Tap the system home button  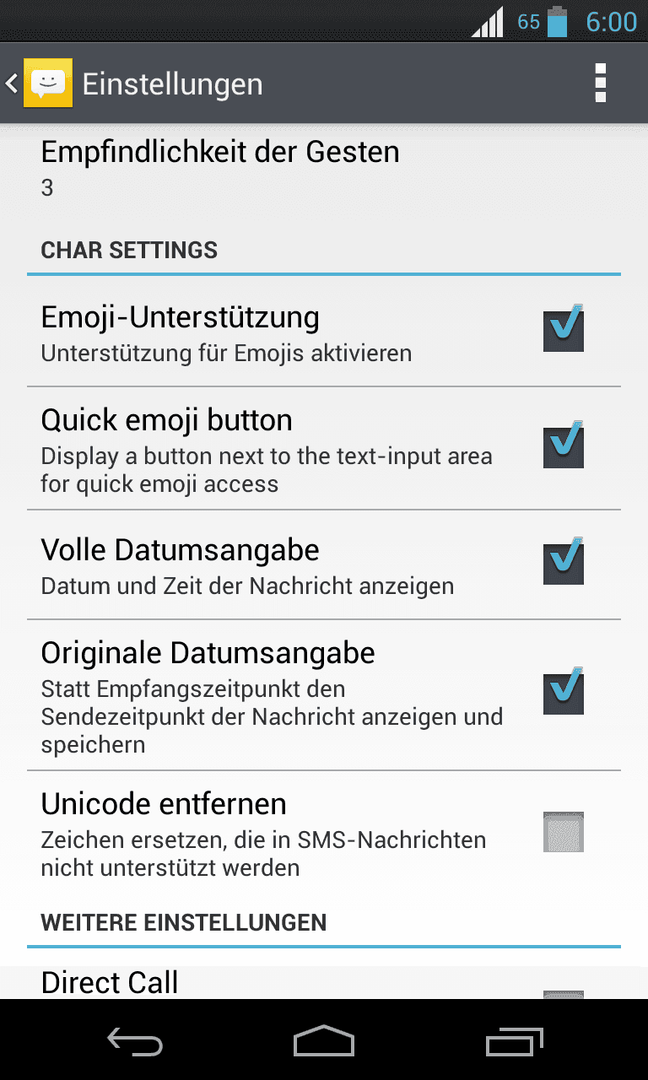coord(324,1041)
